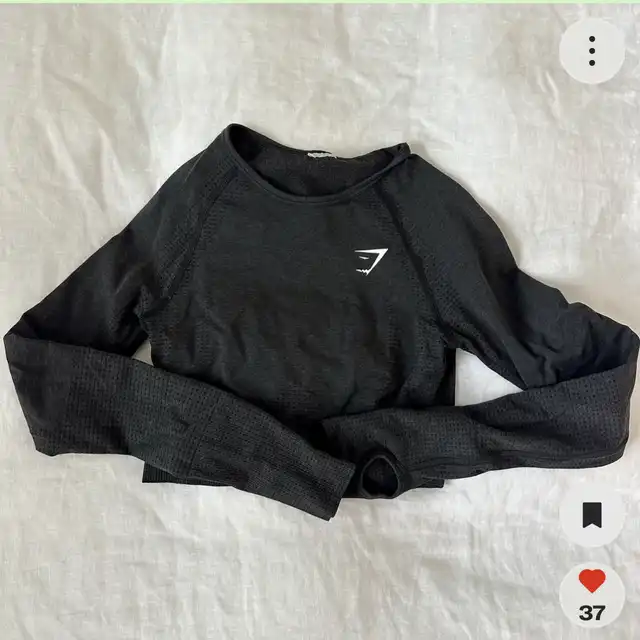Like this listing with the heart
This screenshot has width=640, height=640.
[592, 581]
